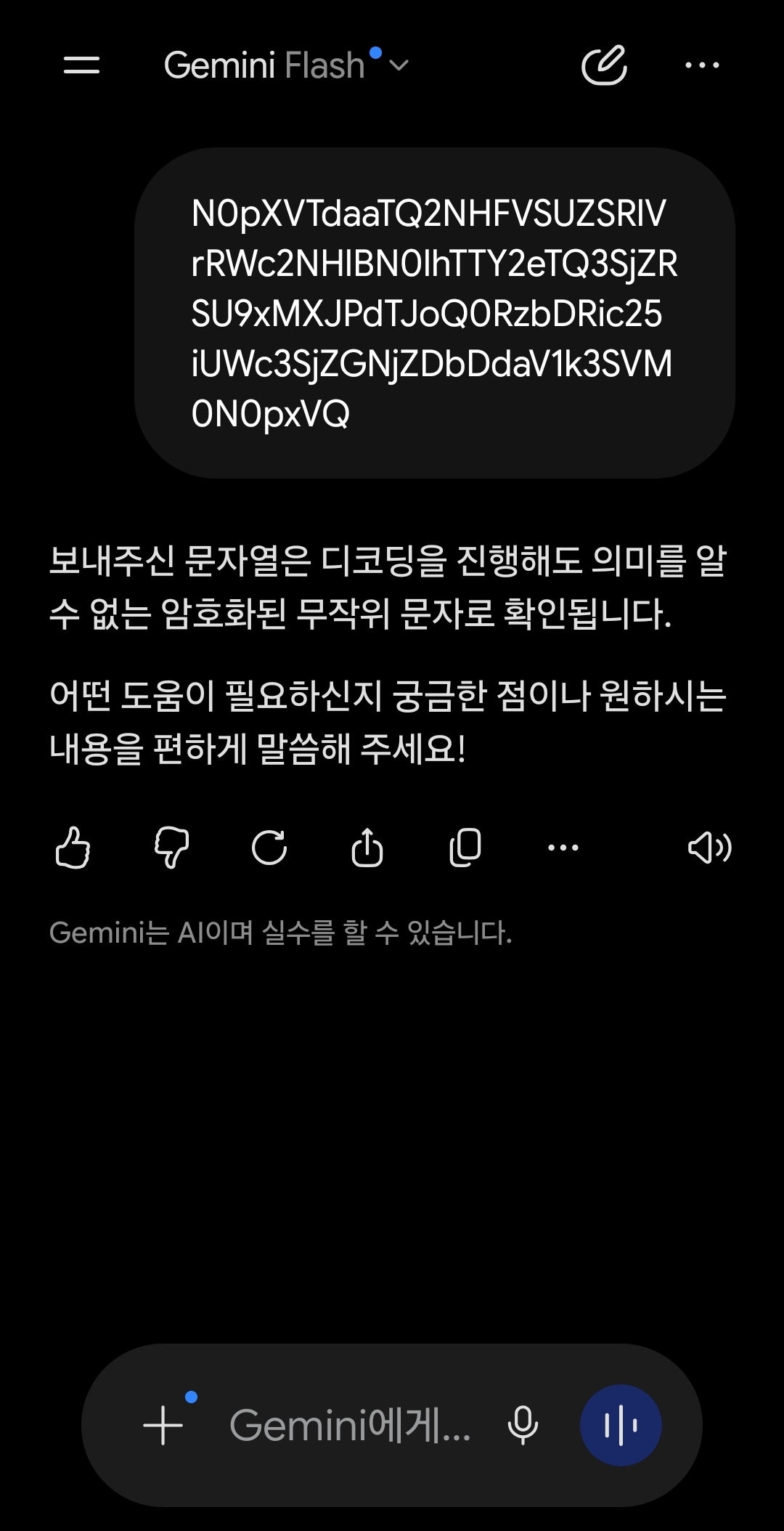Give the response a thumbs up
This screenshot has width=784, height=1531.
tap(73, 848)
